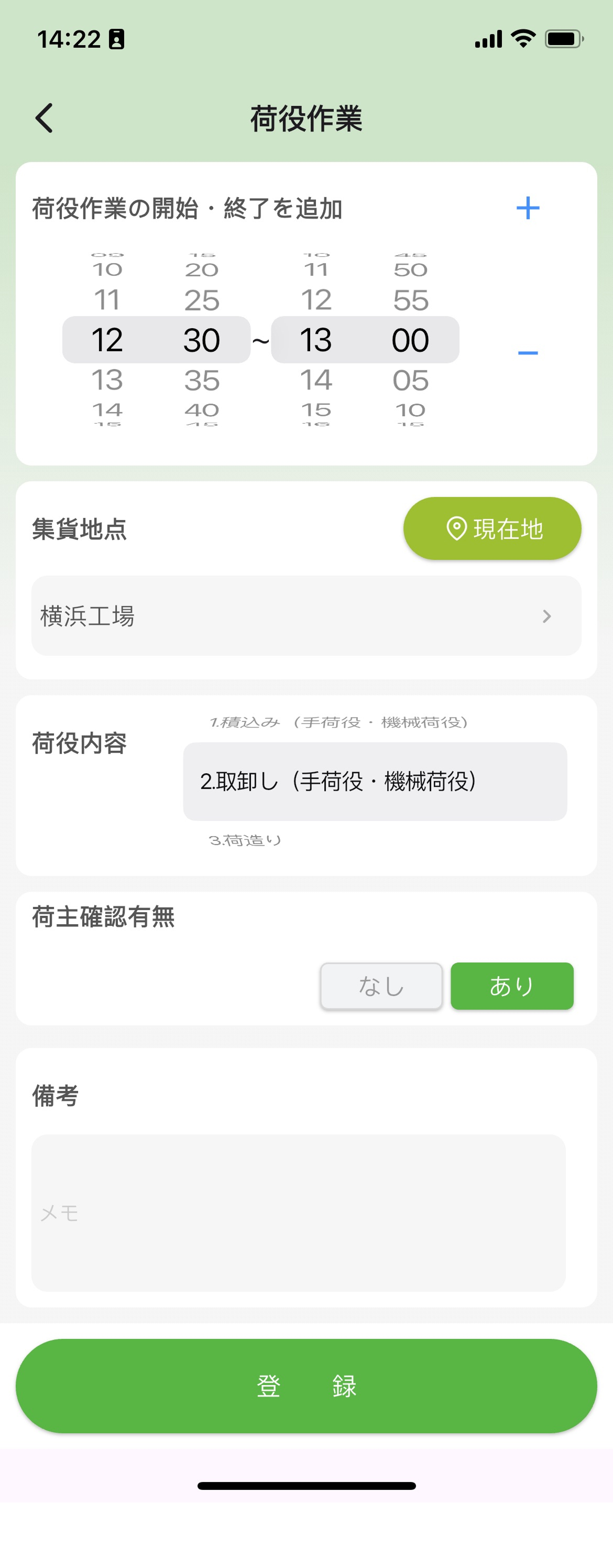Submit the form with the 登録 button
The image size is (613, 1568).
pos(306,1386)
